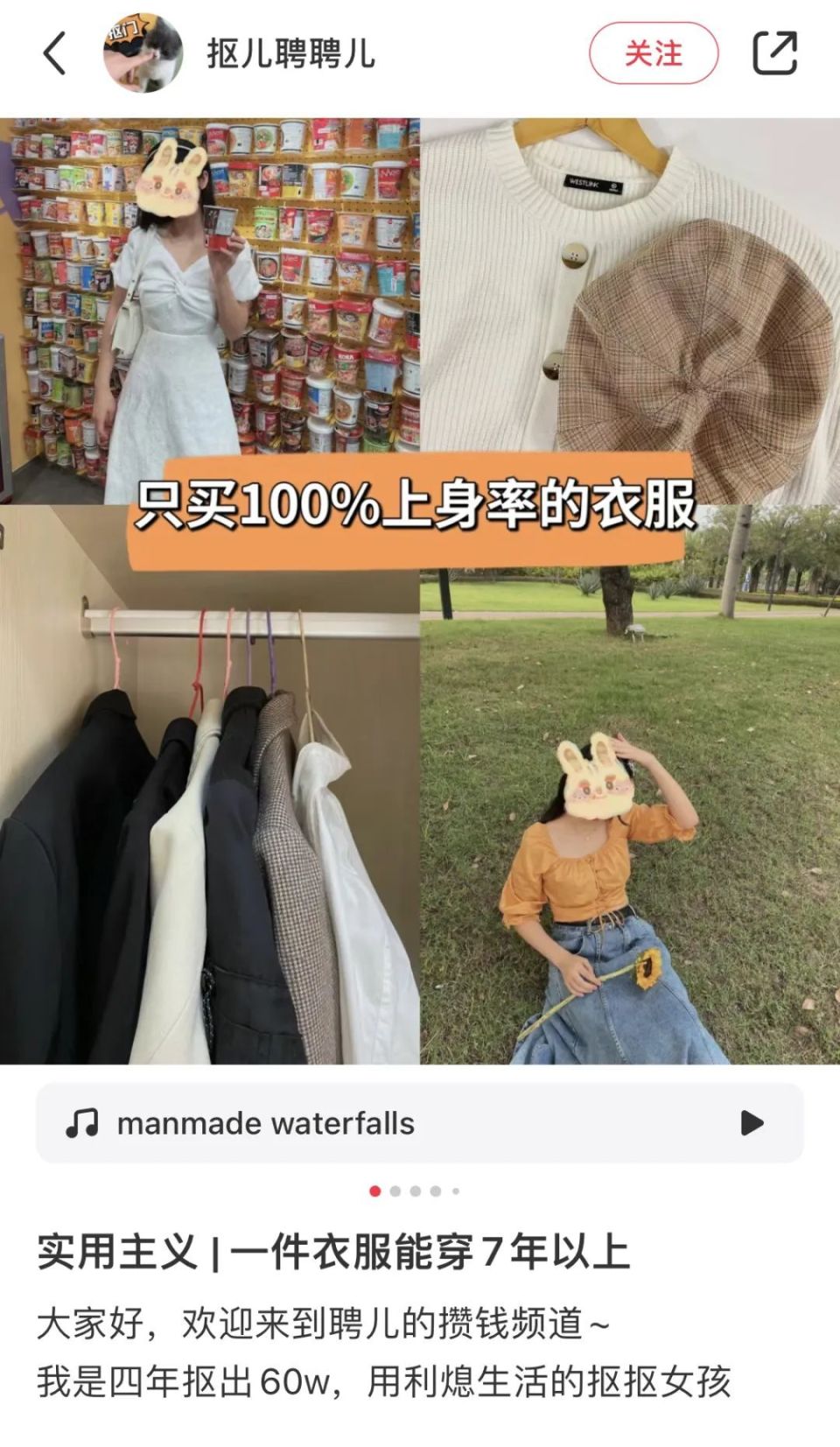Open 抠儿聘聘儿's profile avatar
840x1447 pixels.
[x=143, y=53]
